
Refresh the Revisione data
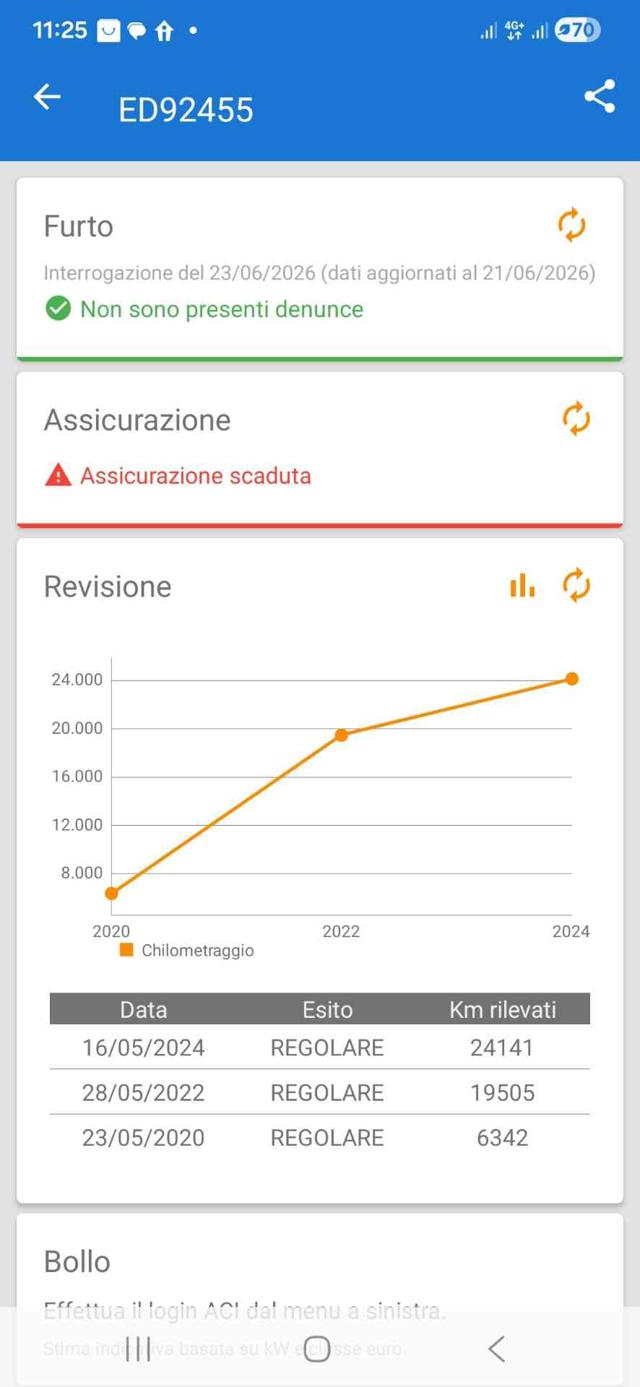pos(576,585)
